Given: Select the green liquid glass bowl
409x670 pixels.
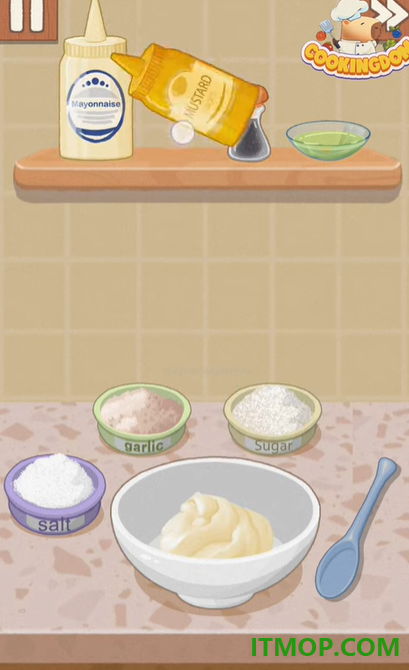Looking at the screenshot, I should pos(328,140).
